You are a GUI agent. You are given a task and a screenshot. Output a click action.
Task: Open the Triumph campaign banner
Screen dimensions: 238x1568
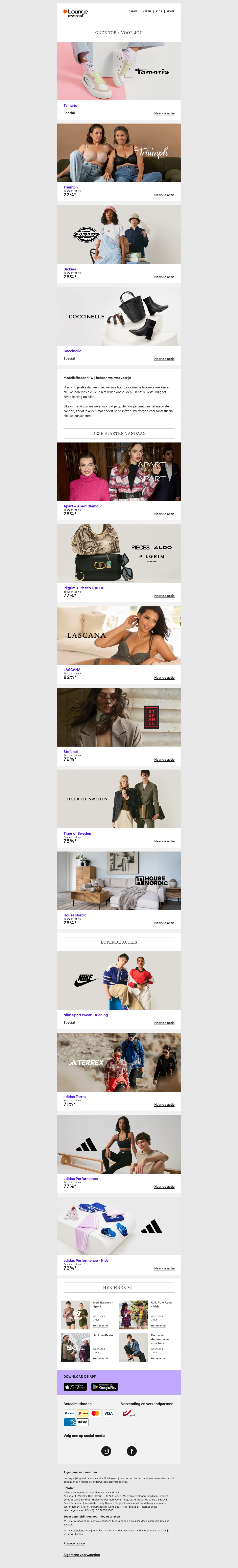point(119,153)
